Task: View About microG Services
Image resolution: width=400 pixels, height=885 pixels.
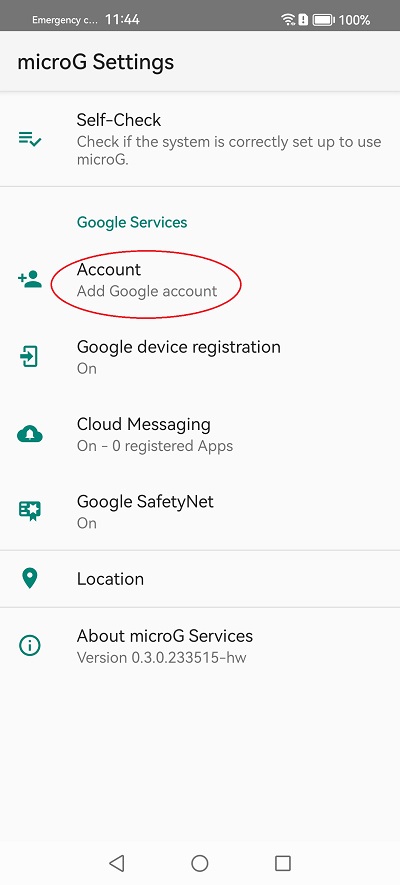Action: click(200, 646)
